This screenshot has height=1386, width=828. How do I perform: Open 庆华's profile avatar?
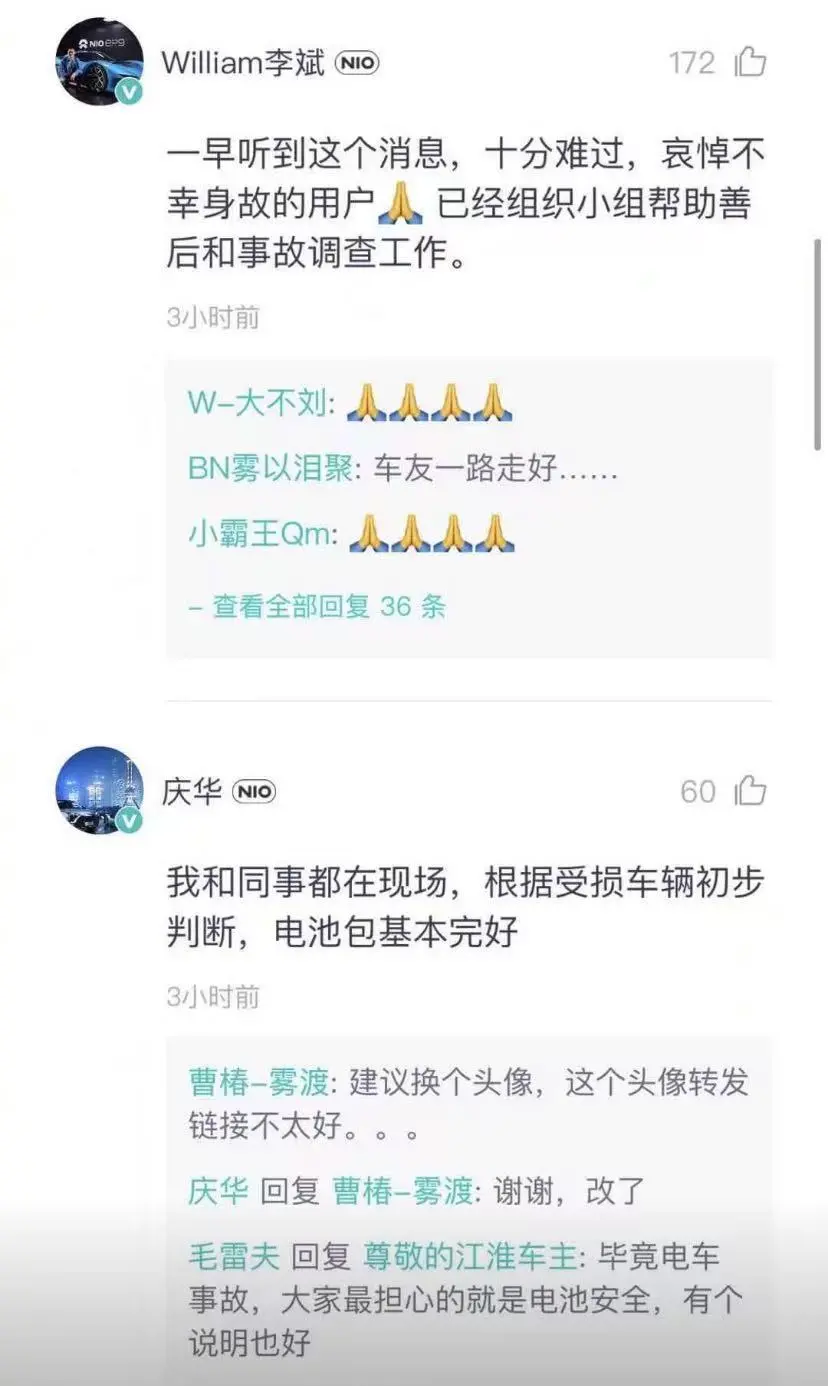(98, 790)
